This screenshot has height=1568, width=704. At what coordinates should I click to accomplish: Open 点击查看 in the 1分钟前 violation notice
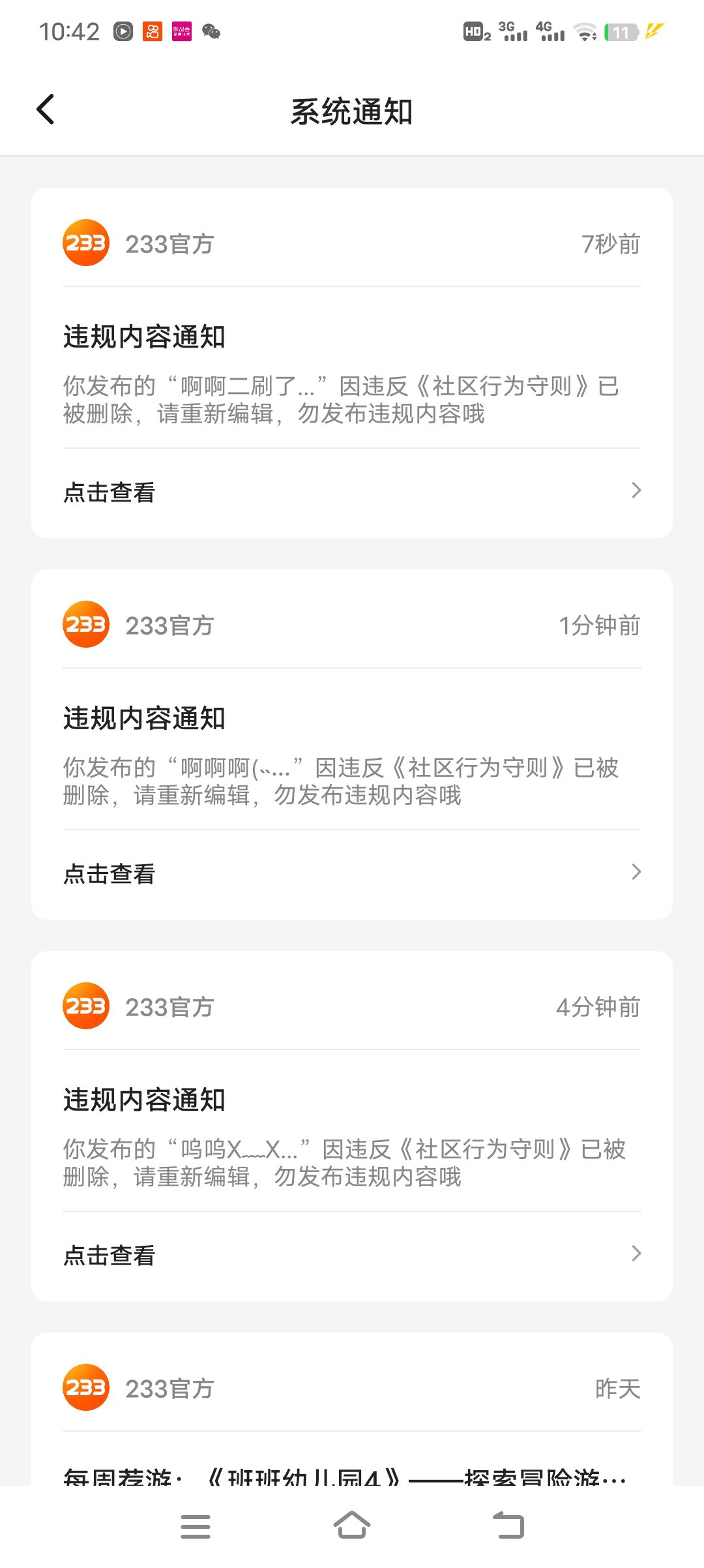[x=352, y=873]
